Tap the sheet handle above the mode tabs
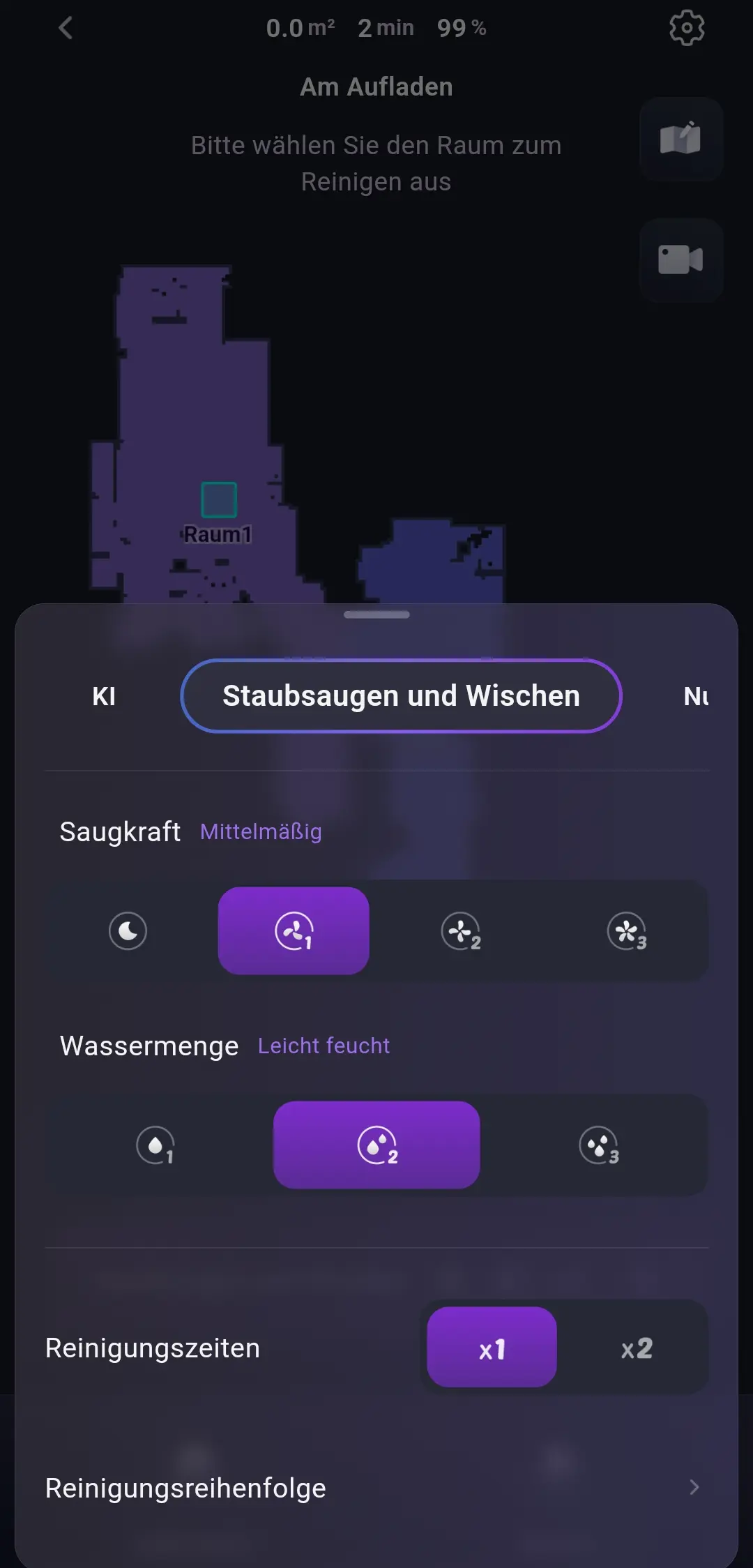This screenshot has height=1568, width=753. [376, 615]
